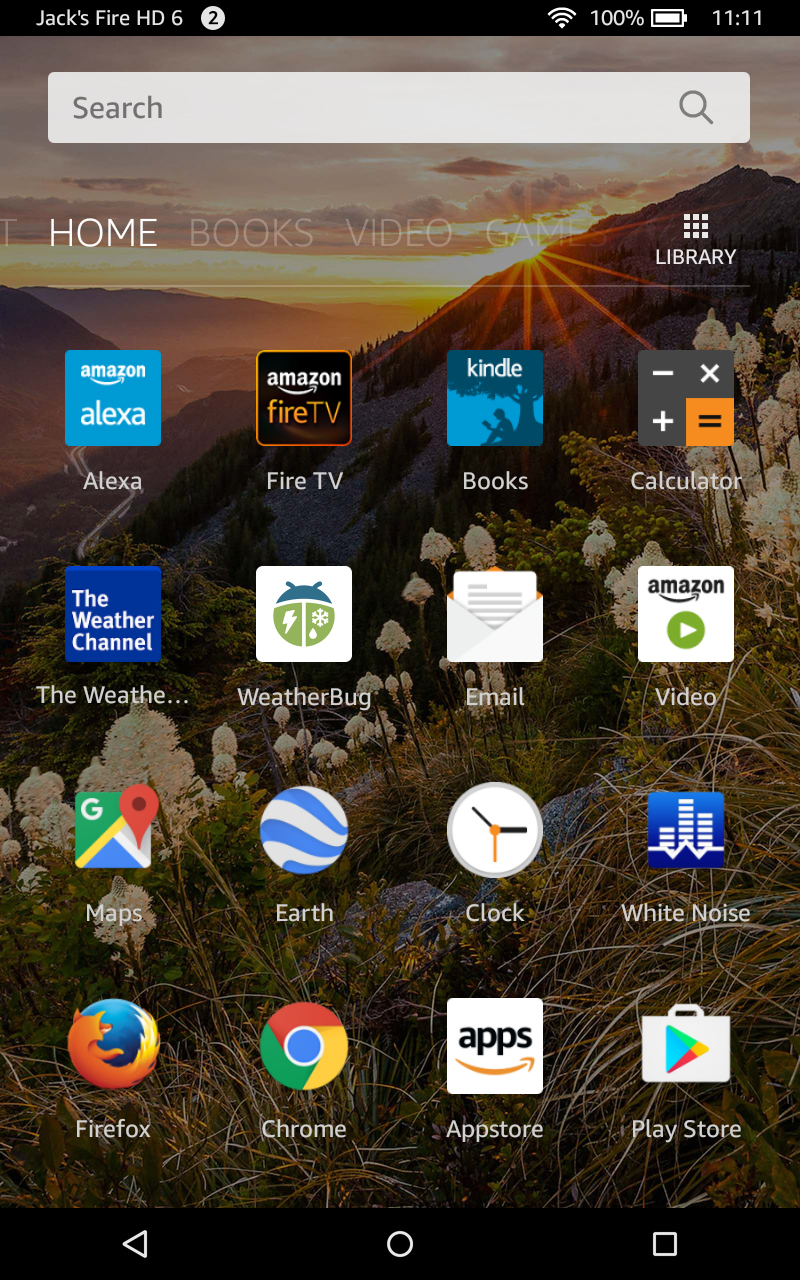Launch Chrome browser
The height and width of the screenshot is (1280, 800).
304,1045
